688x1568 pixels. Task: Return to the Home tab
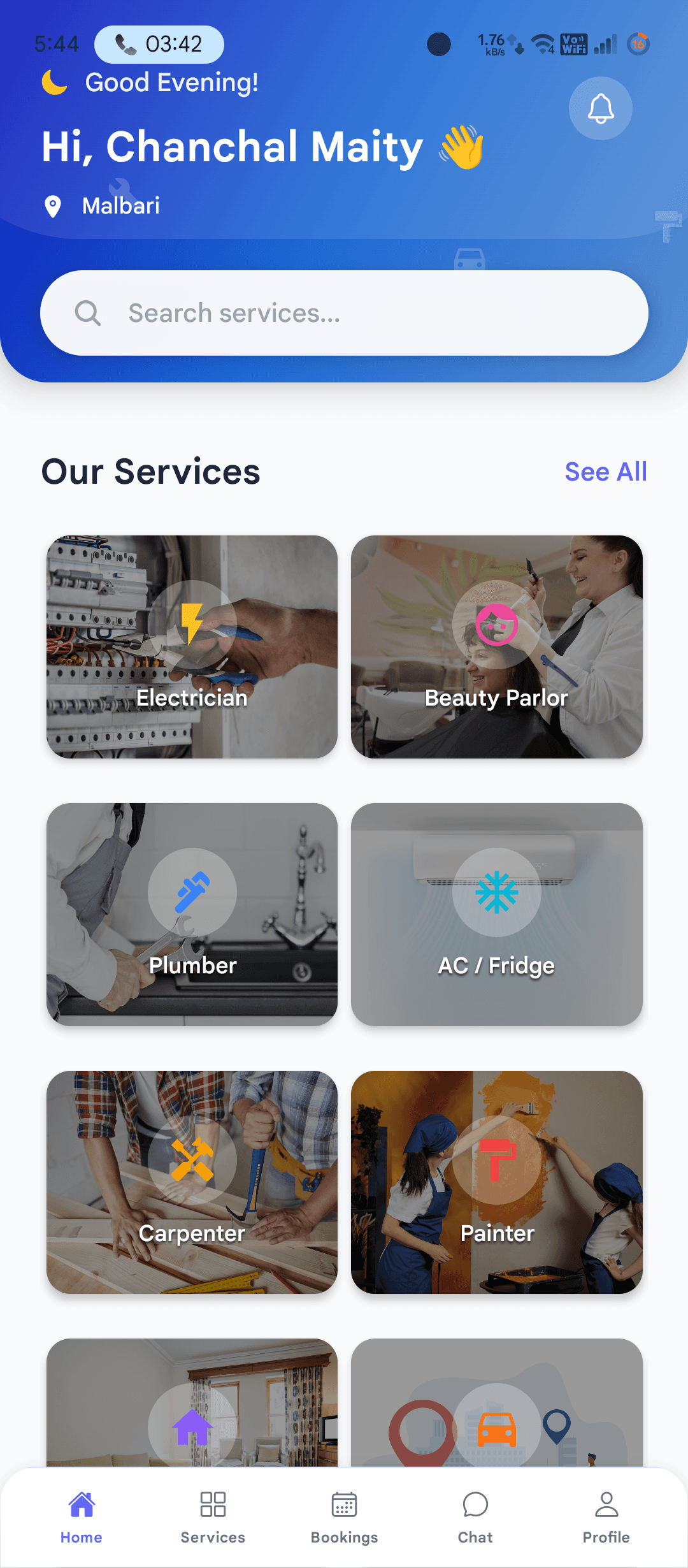[x=82, y=1517]
